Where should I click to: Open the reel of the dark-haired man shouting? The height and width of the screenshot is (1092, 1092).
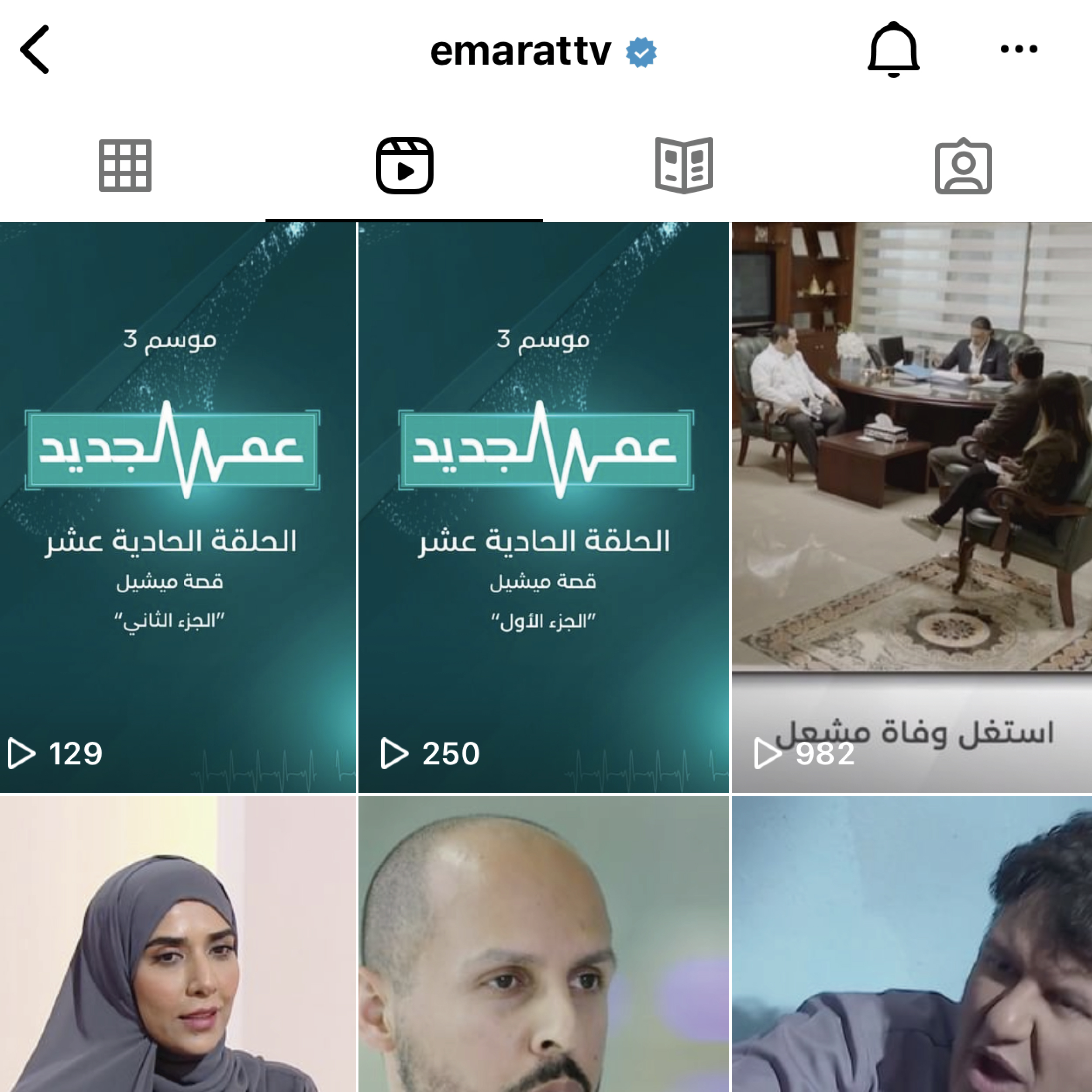click(911, 943)
